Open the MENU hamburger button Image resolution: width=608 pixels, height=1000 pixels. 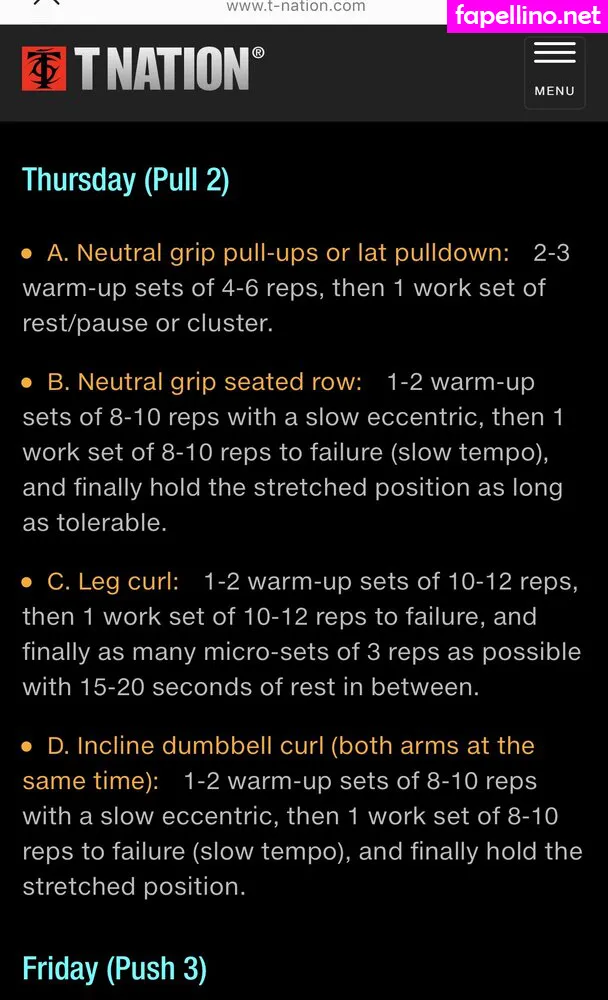point(554,71)
